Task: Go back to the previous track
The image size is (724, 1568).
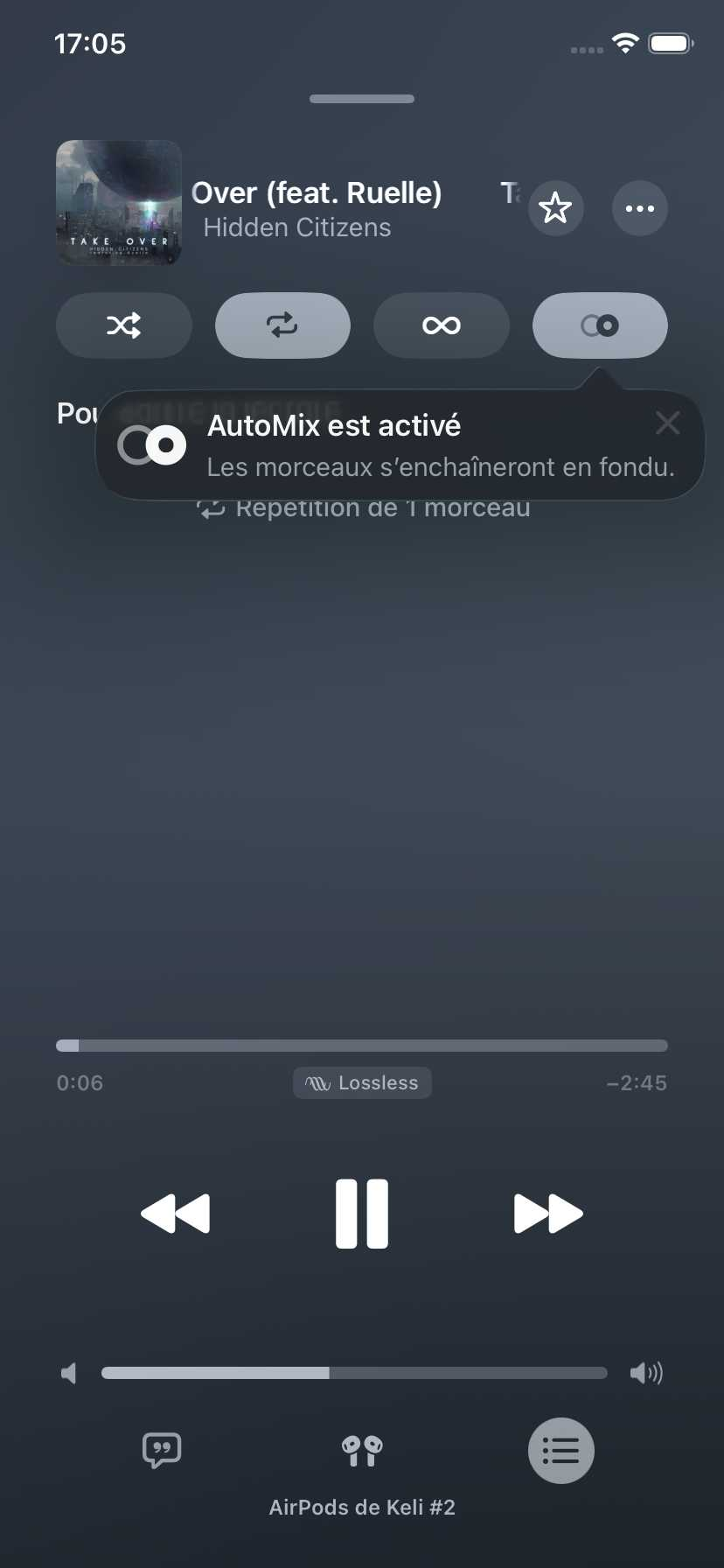Action: point(176,1214)
